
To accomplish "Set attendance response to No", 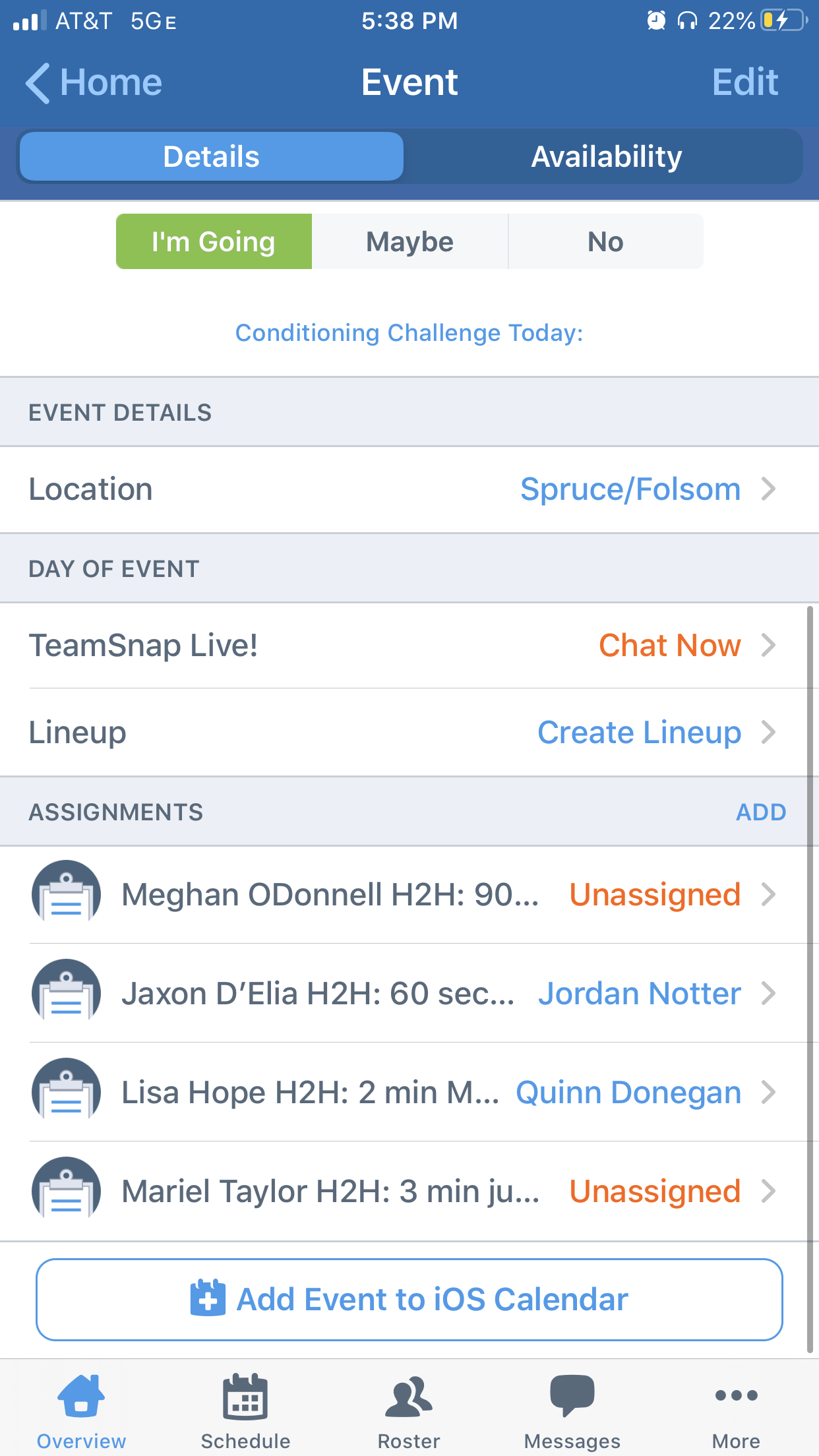I will [605, 241].
